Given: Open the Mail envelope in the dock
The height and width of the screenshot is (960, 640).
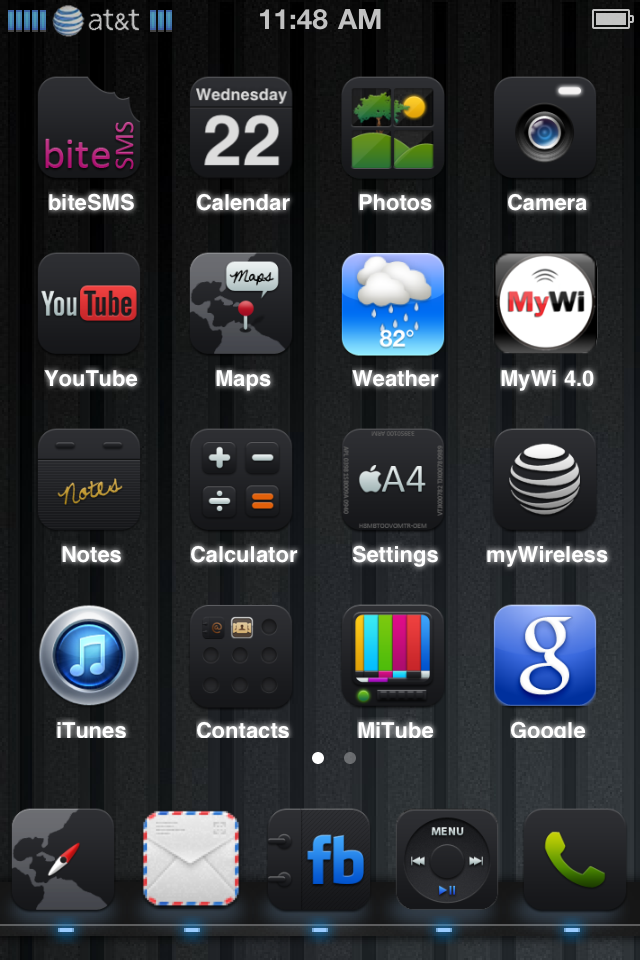Looking at the screenshot, I should click(x=191, y=859).
